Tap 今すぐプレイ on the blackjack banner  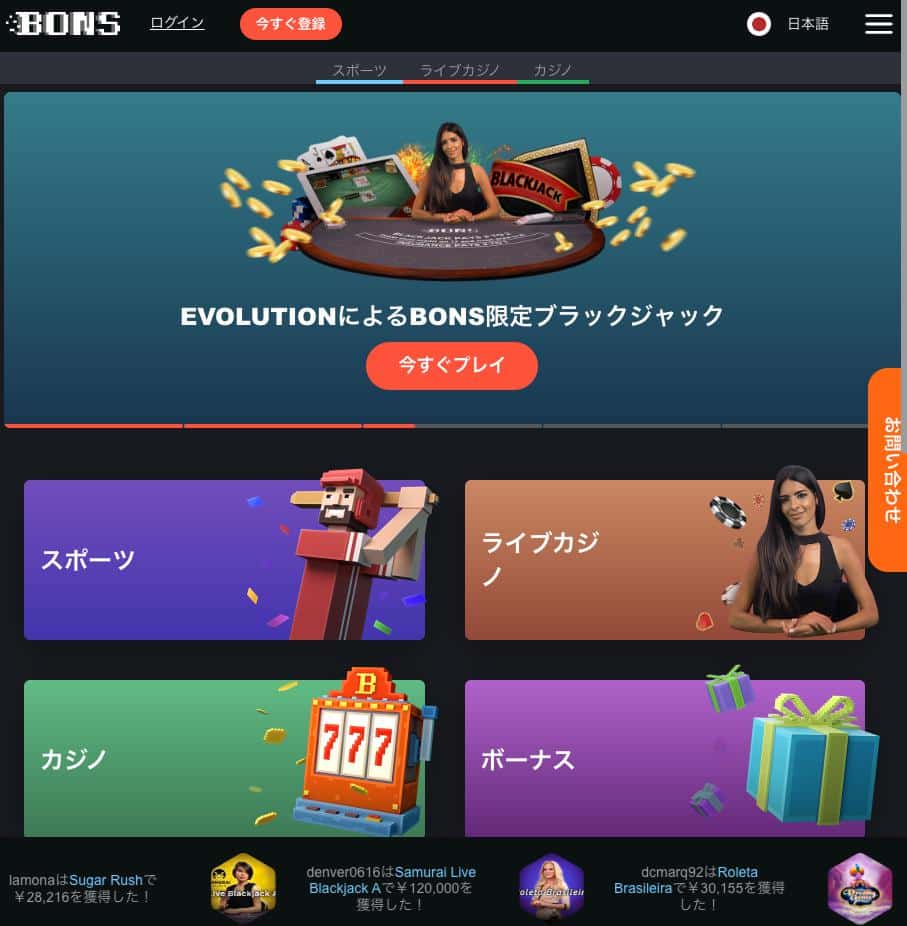pyautogui.click(x=452, y=366)
